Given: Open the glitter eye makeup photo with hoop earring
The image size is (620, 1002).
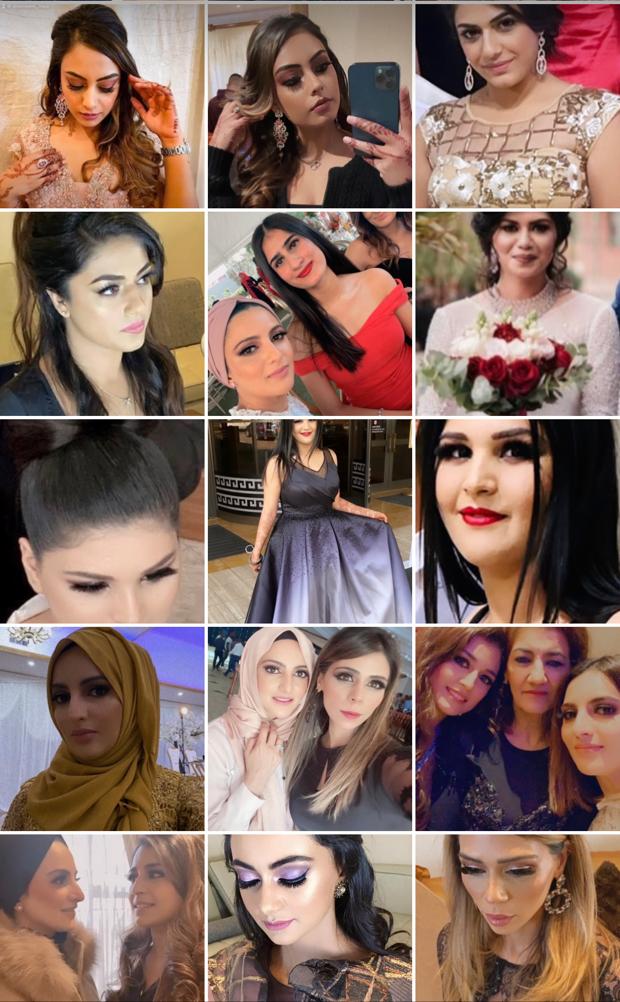Looking at the screenshot, I should tap(517, 918).
